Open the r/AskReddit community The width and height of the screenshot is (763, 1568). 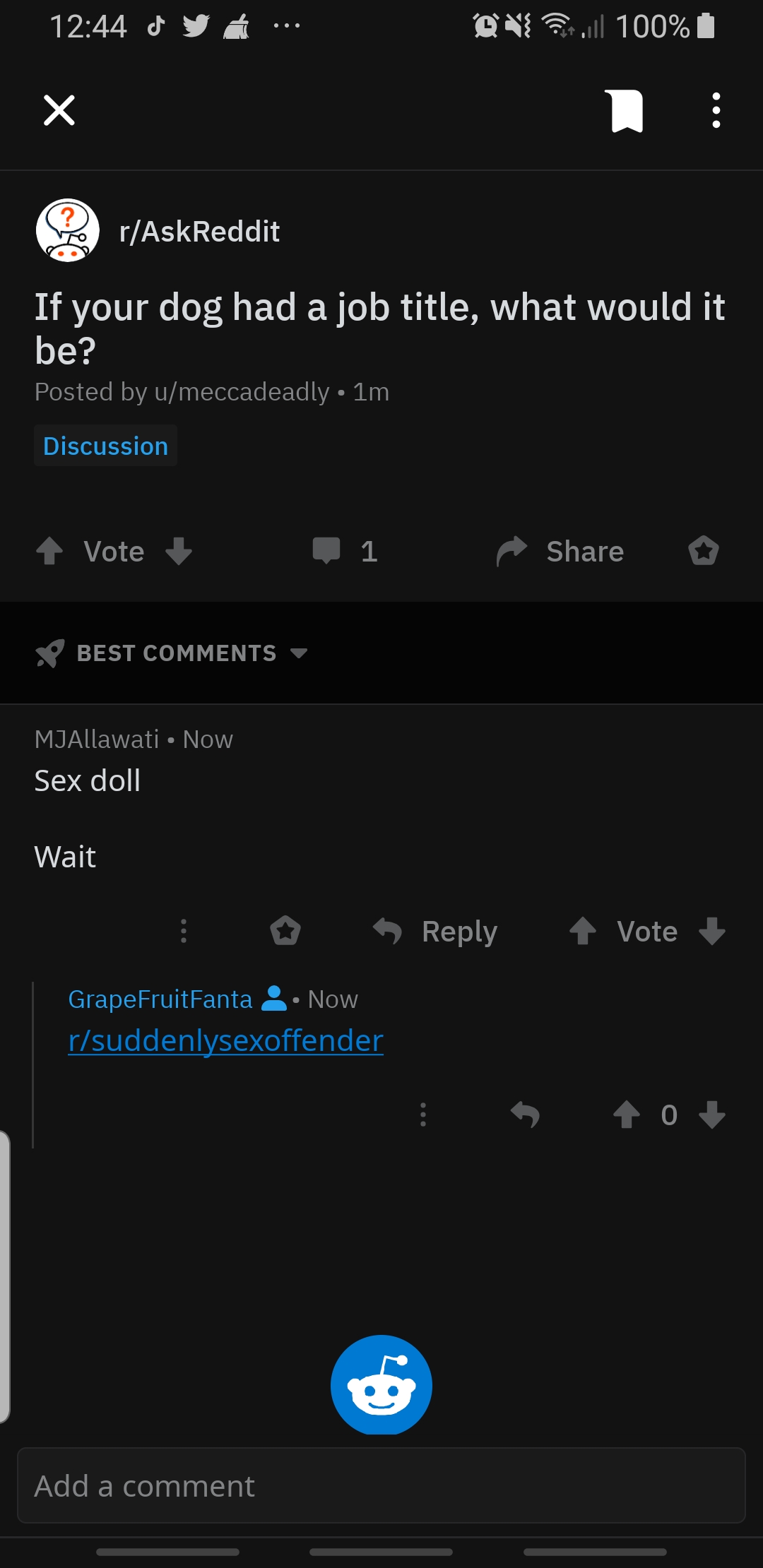tap(199, 232)
